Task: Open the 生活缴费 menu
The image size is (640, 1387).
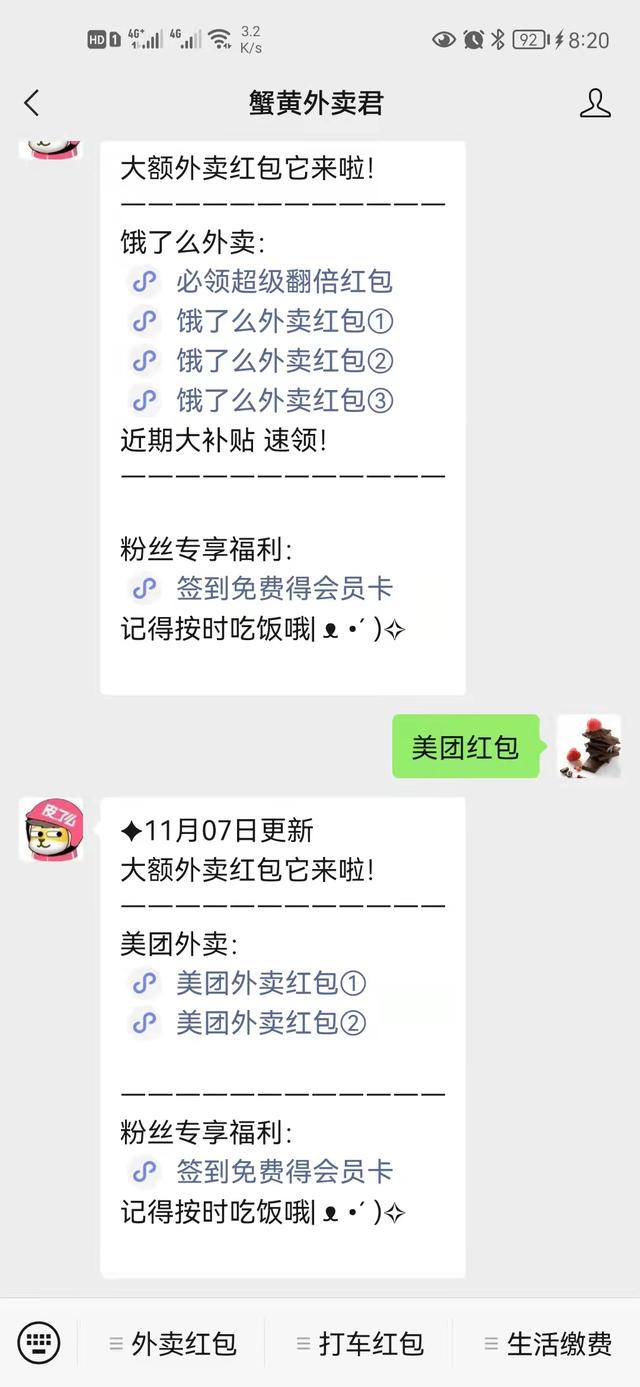Action: (548, 1344)
